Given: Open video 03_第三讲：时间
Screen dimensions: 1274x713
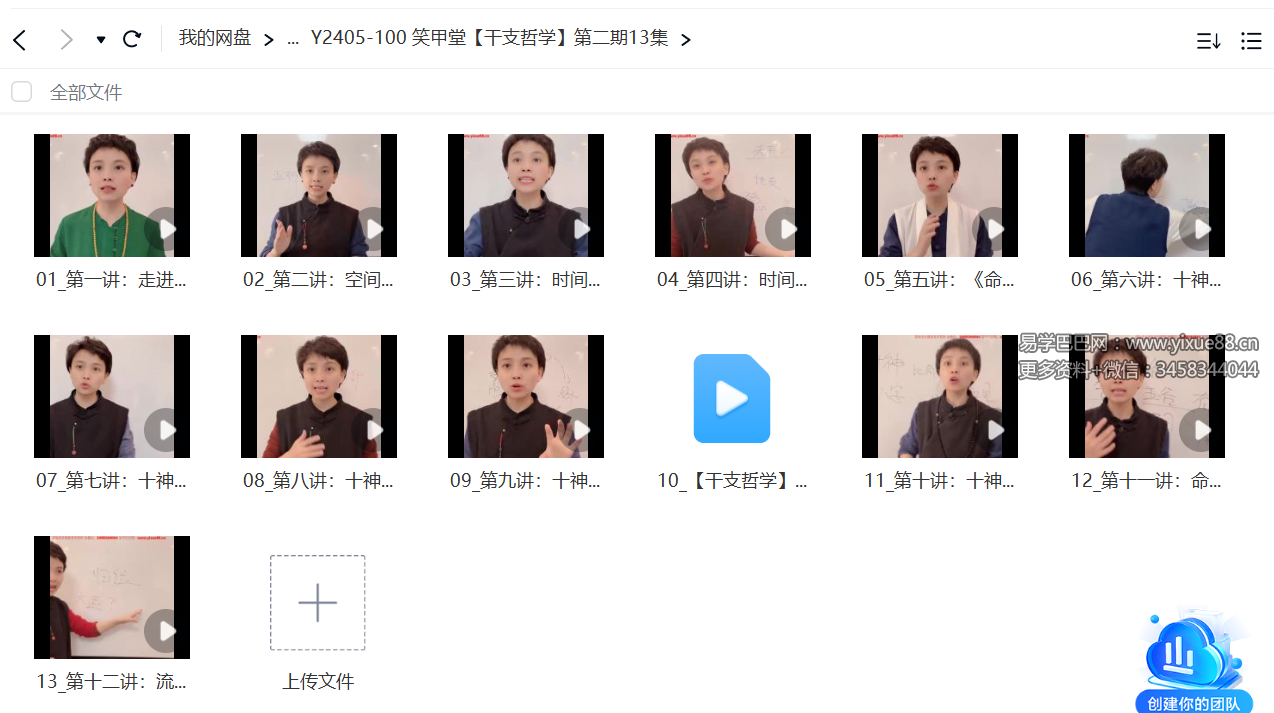Looking at the screenshot, I should tap(525, 196).
